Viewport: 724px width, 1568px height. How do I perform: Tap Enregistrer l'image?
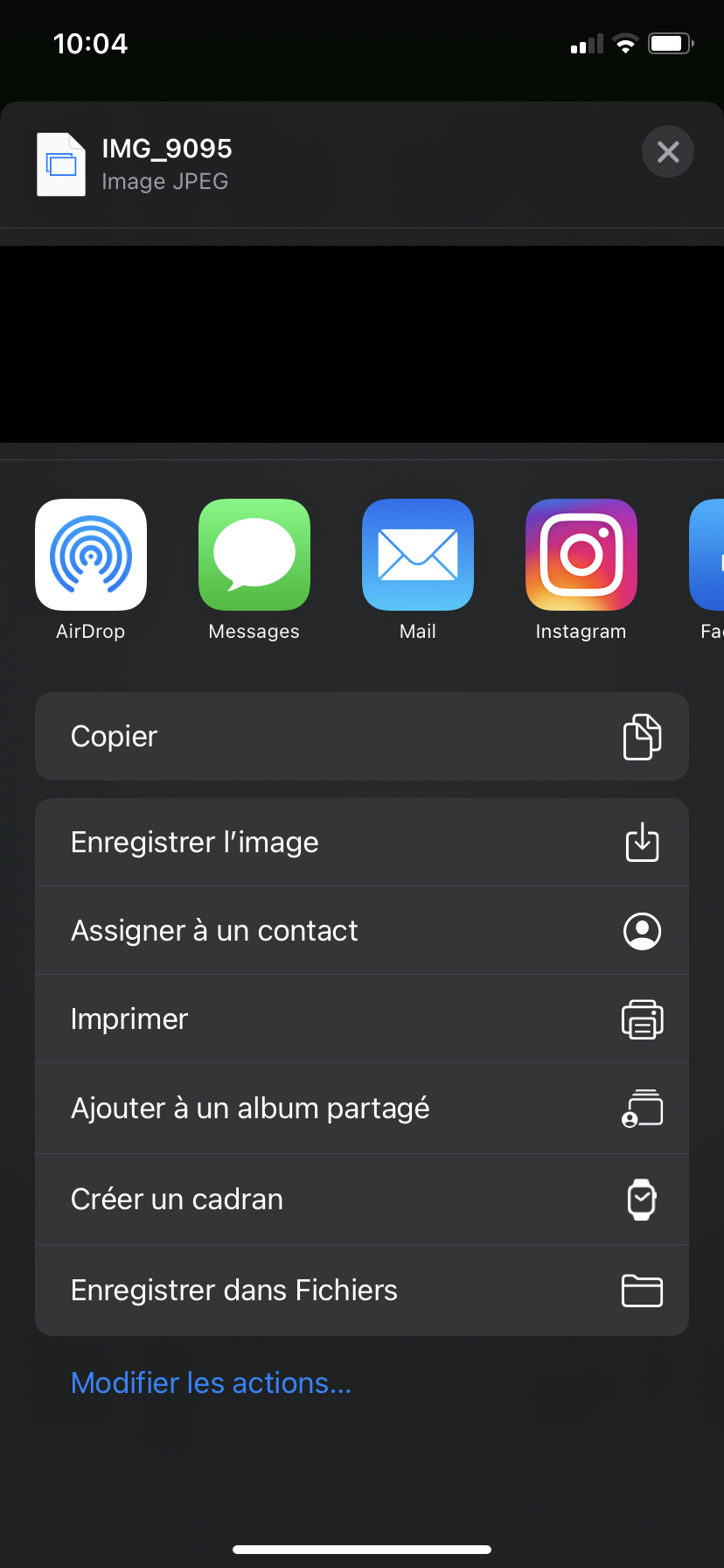point(362,842)
